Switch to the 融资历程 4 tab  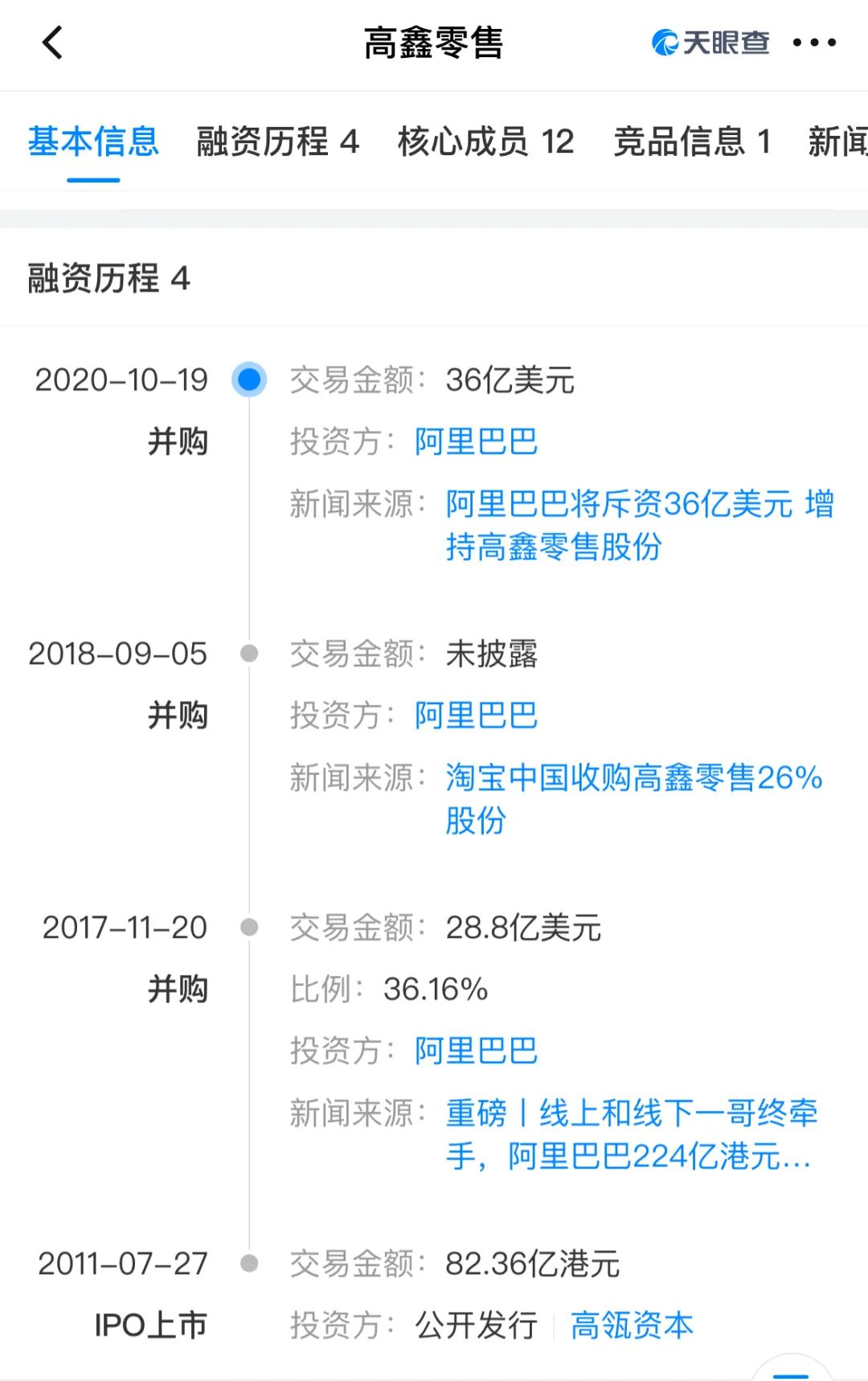(277, 142)
